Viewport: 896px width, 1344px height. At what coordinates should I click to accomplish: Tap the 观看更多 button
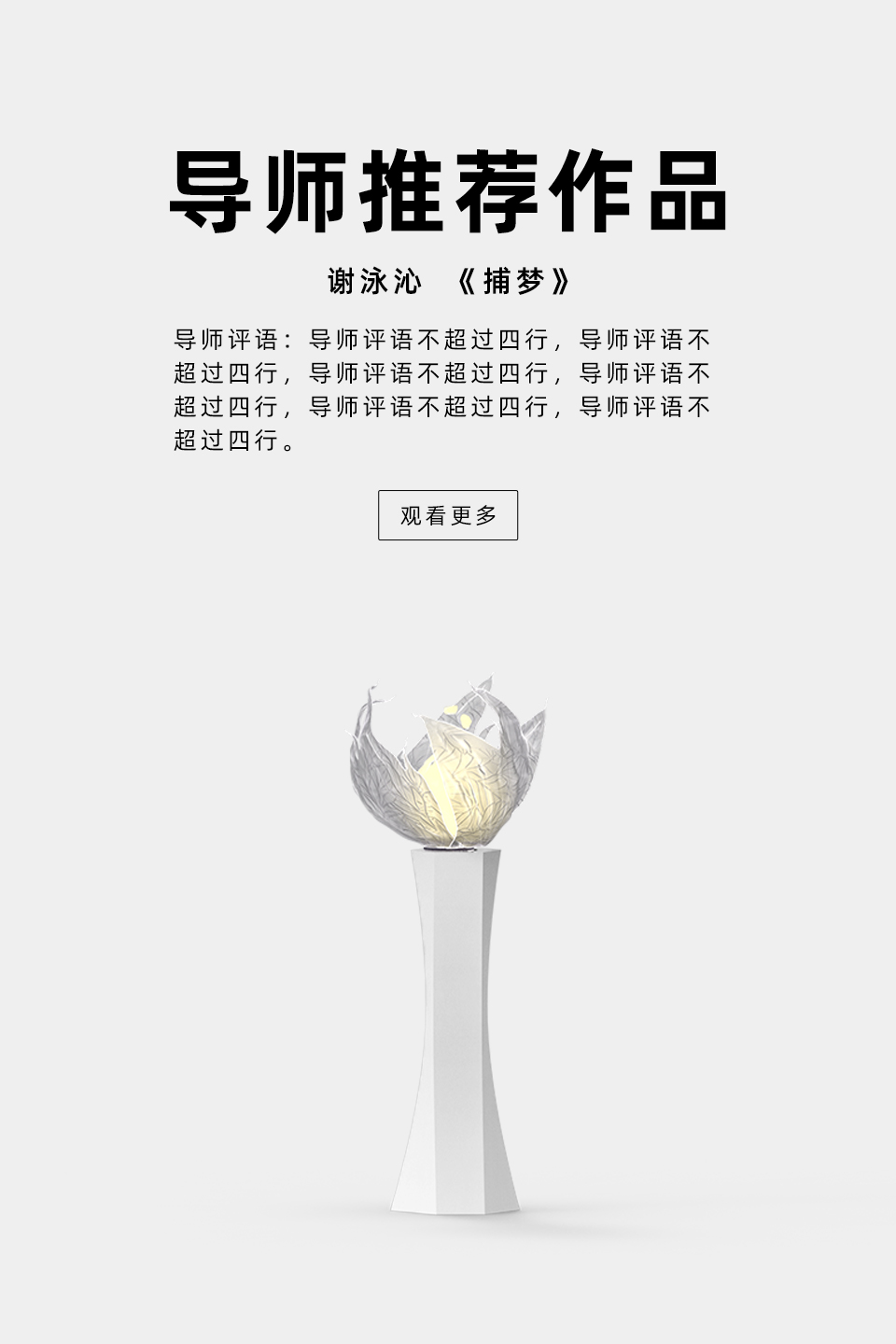448,515
